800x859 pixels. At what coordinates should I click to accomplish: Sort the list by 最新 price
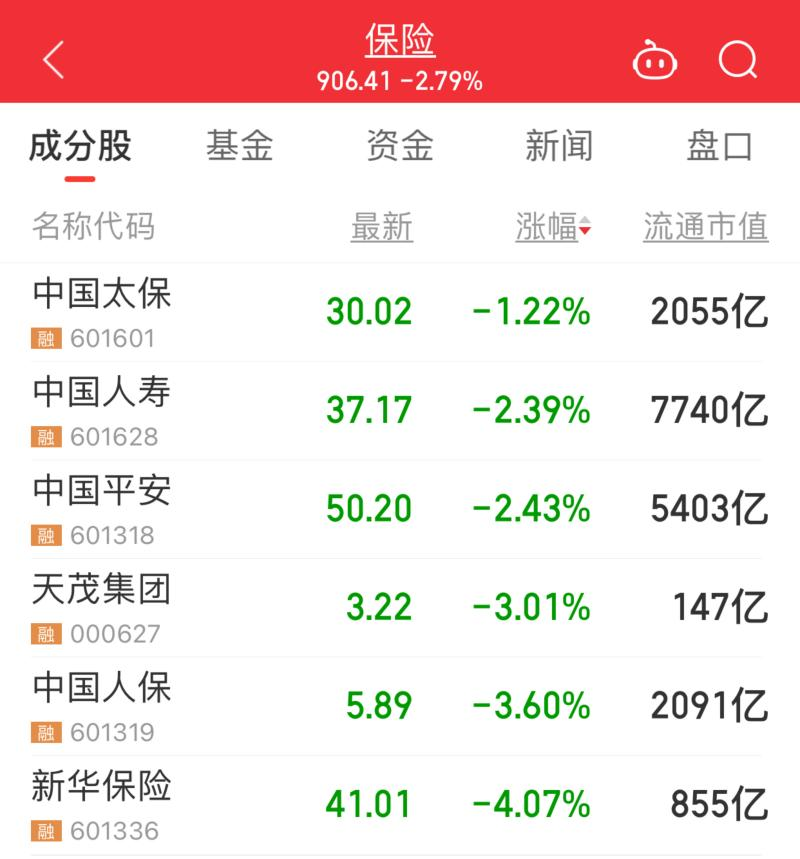[x=381, y=228]
